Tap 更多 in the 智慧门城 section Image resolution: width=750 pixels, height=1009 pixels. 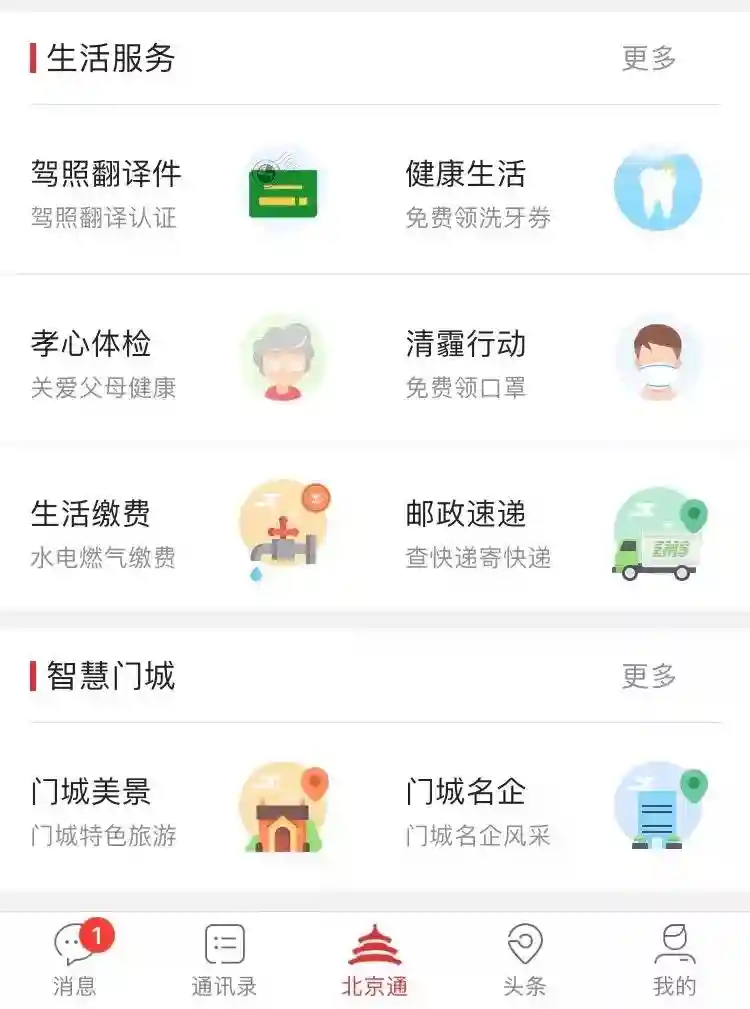pyautogui.click(x=649, y=676)
